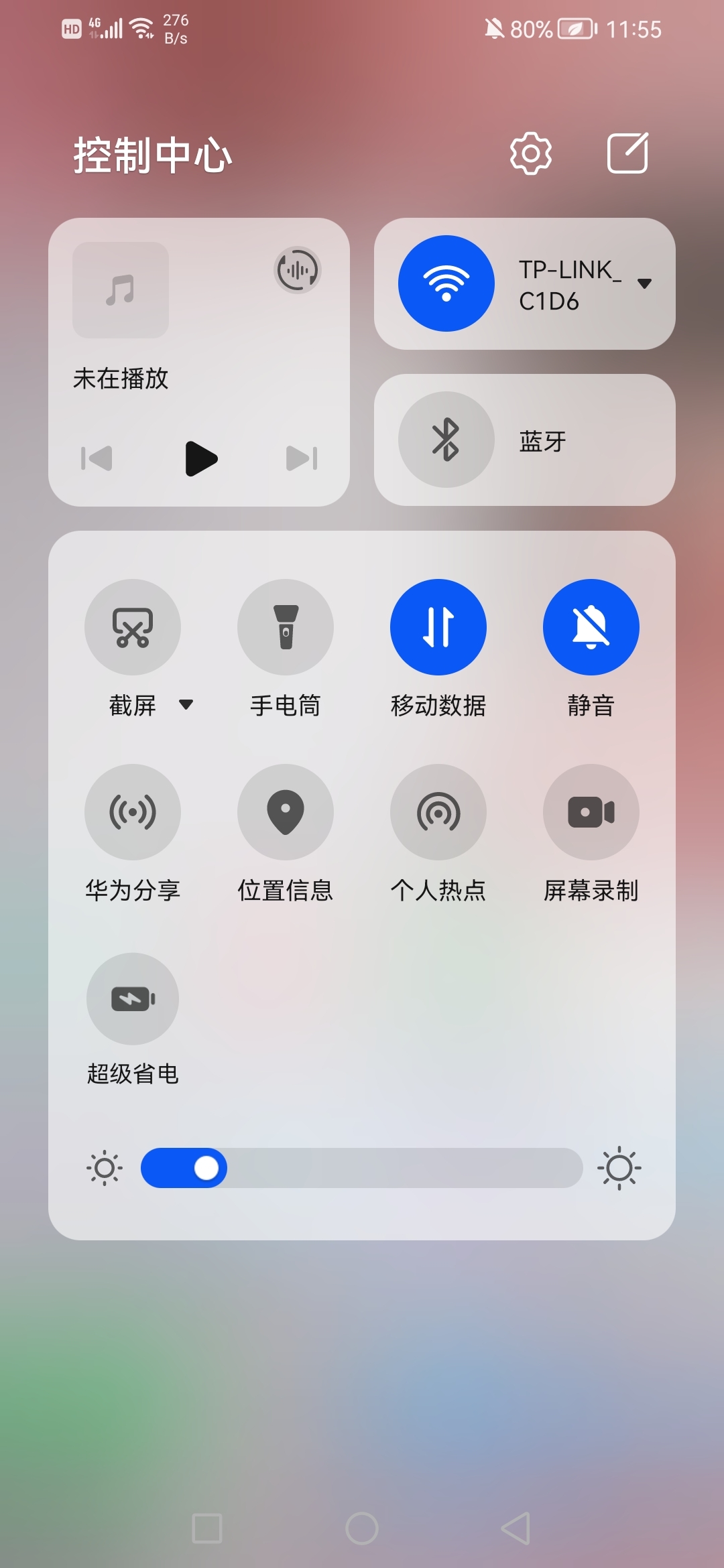Screen dimensions: 724x1568
Task: Disable mobile data
Action: tap(438, 627)
